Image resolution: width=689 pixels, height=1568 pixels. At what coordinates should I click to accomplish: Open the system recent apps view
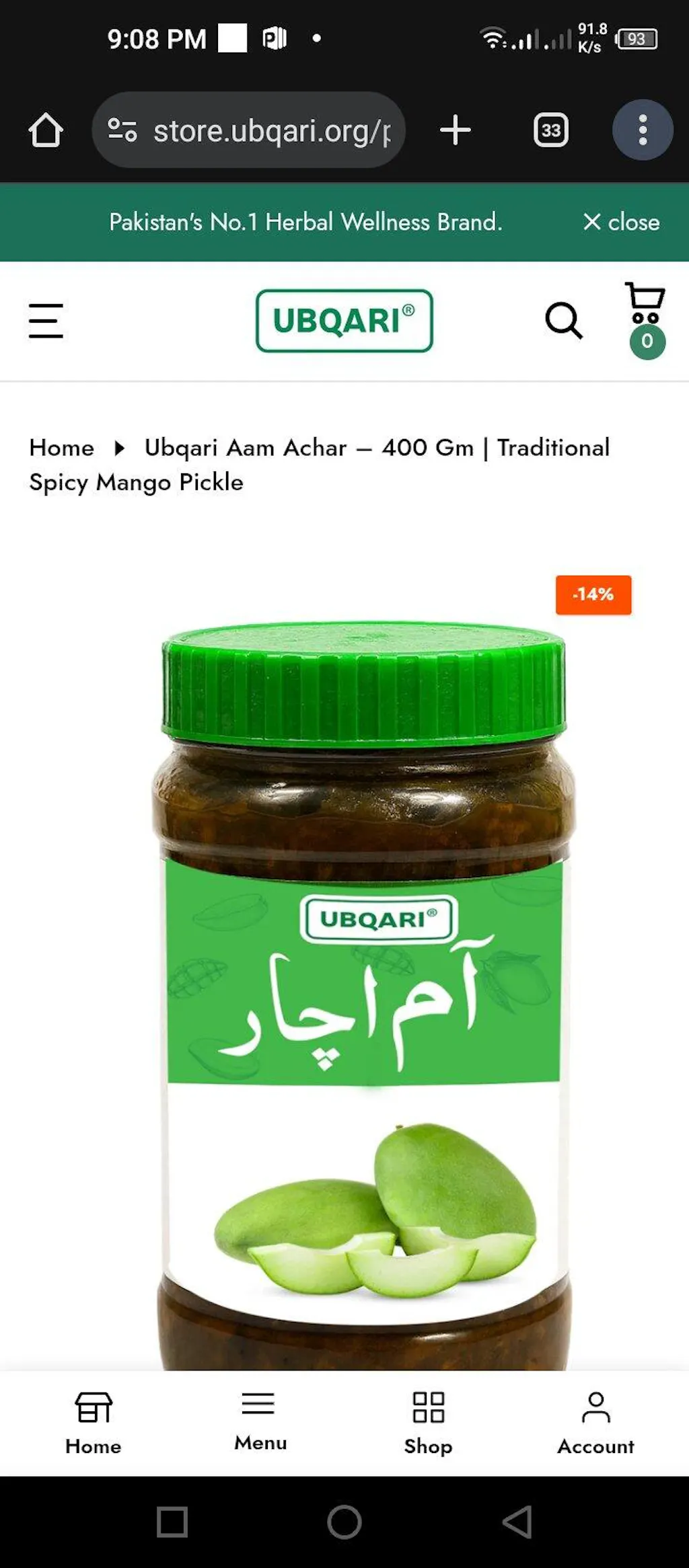coord(172,1522)
